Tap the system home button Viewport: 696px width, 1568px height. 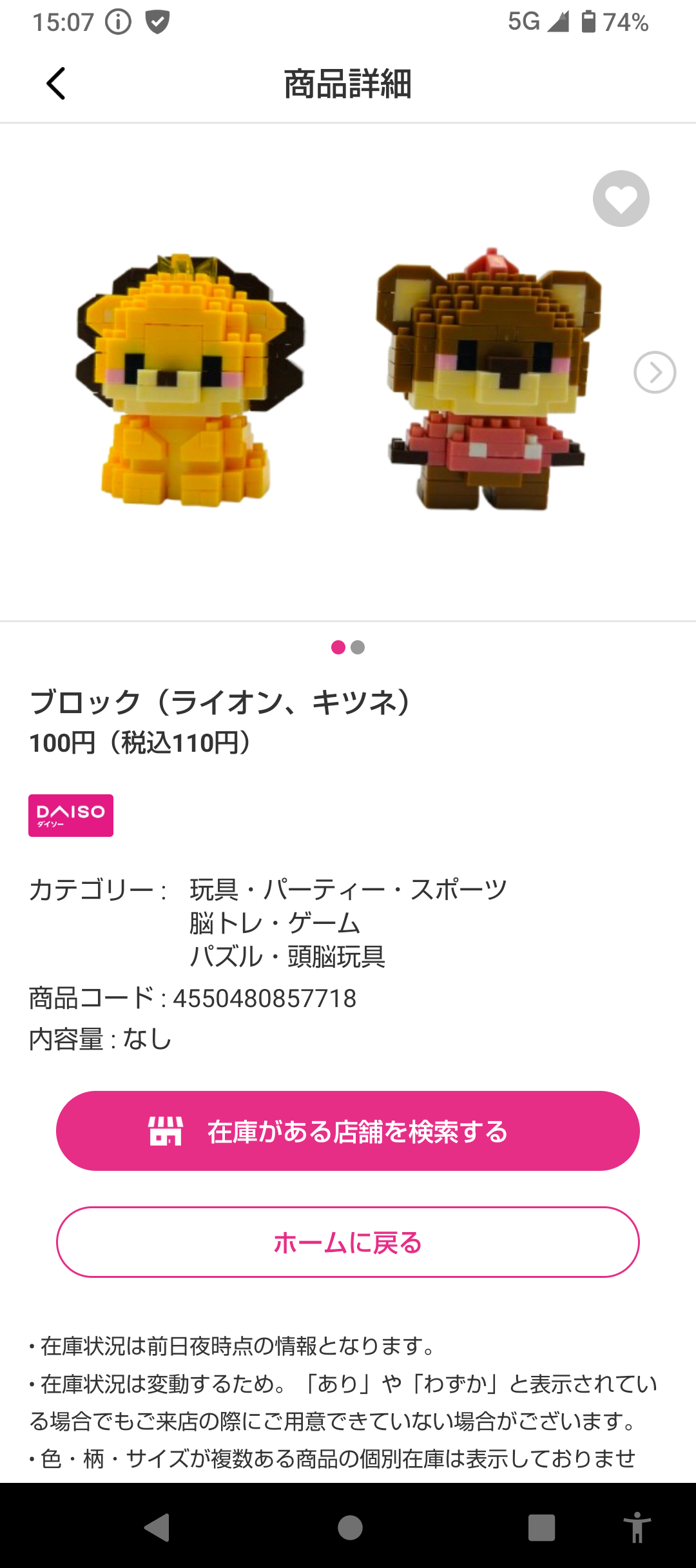[350, 1527]
